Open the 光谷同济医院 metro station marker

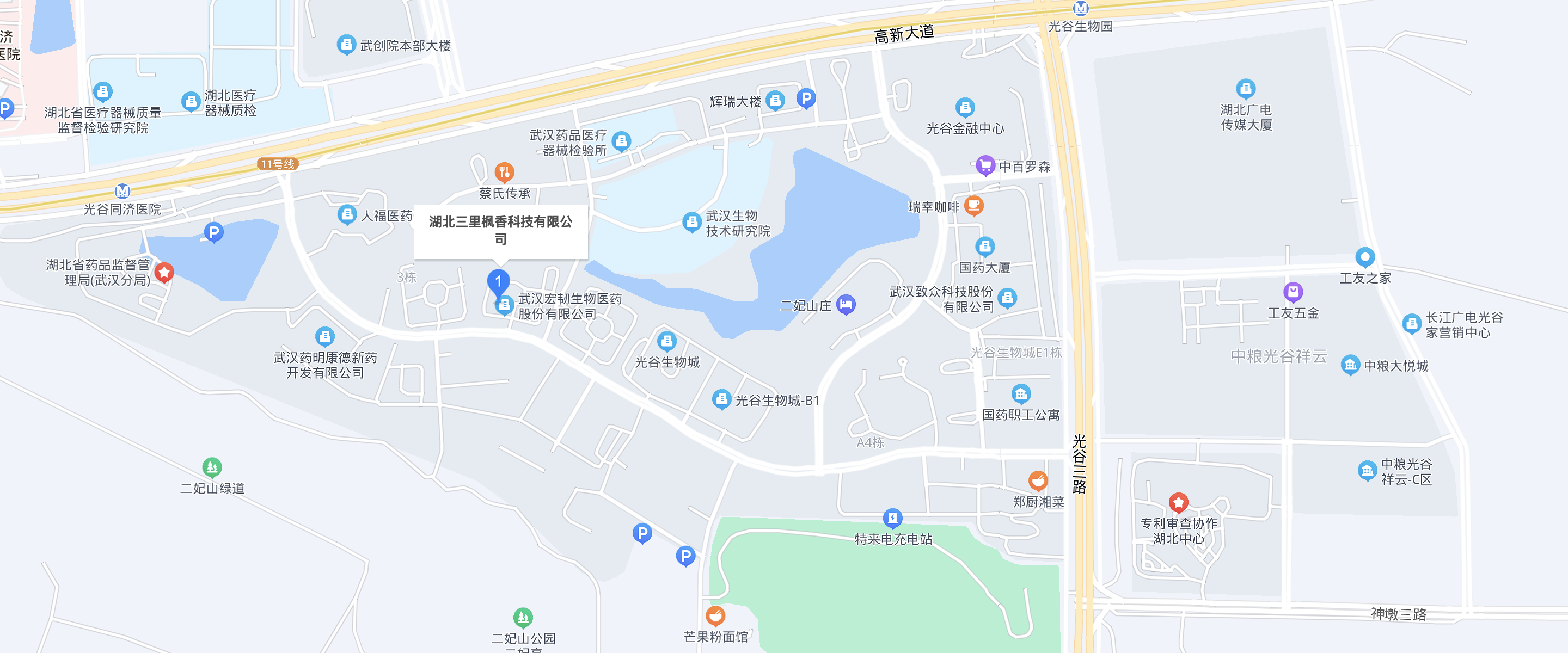122,191
